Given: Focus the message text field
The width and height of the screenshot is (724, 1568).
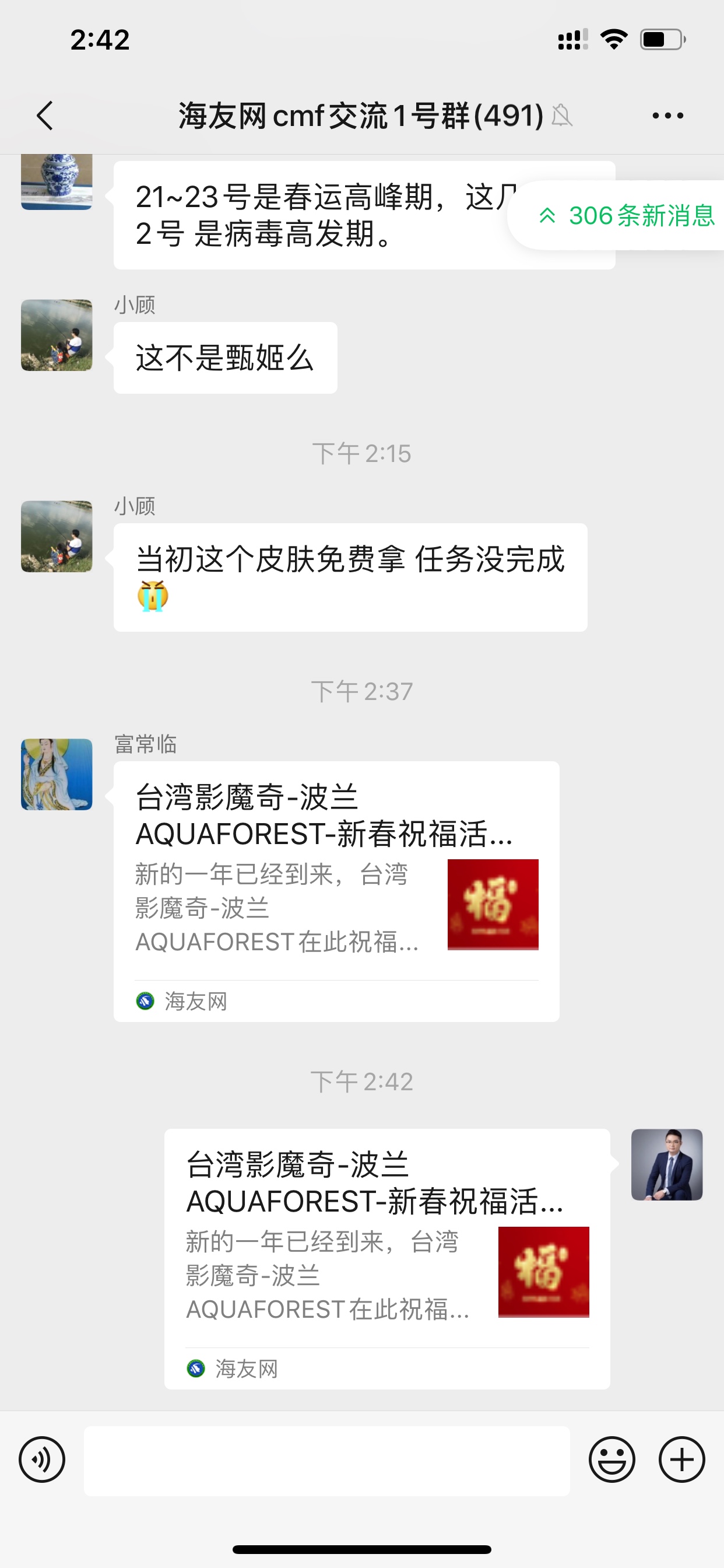Looking at the screenshot, I should tap(326, 1460).
